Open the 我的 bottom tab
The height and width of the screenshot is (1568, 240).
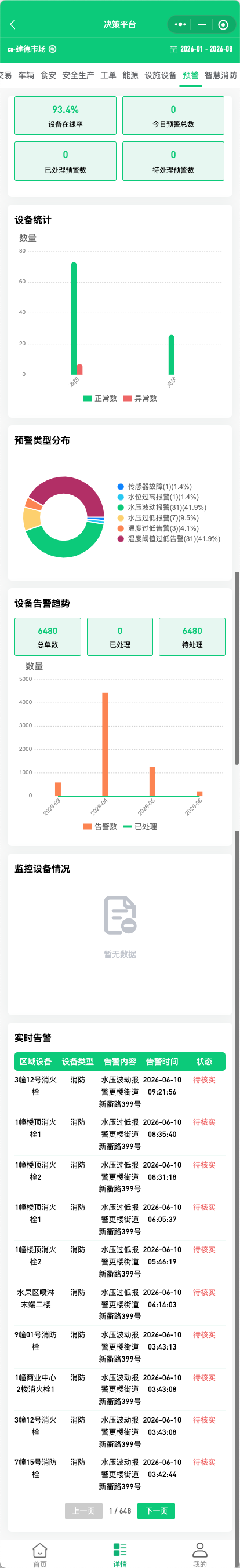200,1554
